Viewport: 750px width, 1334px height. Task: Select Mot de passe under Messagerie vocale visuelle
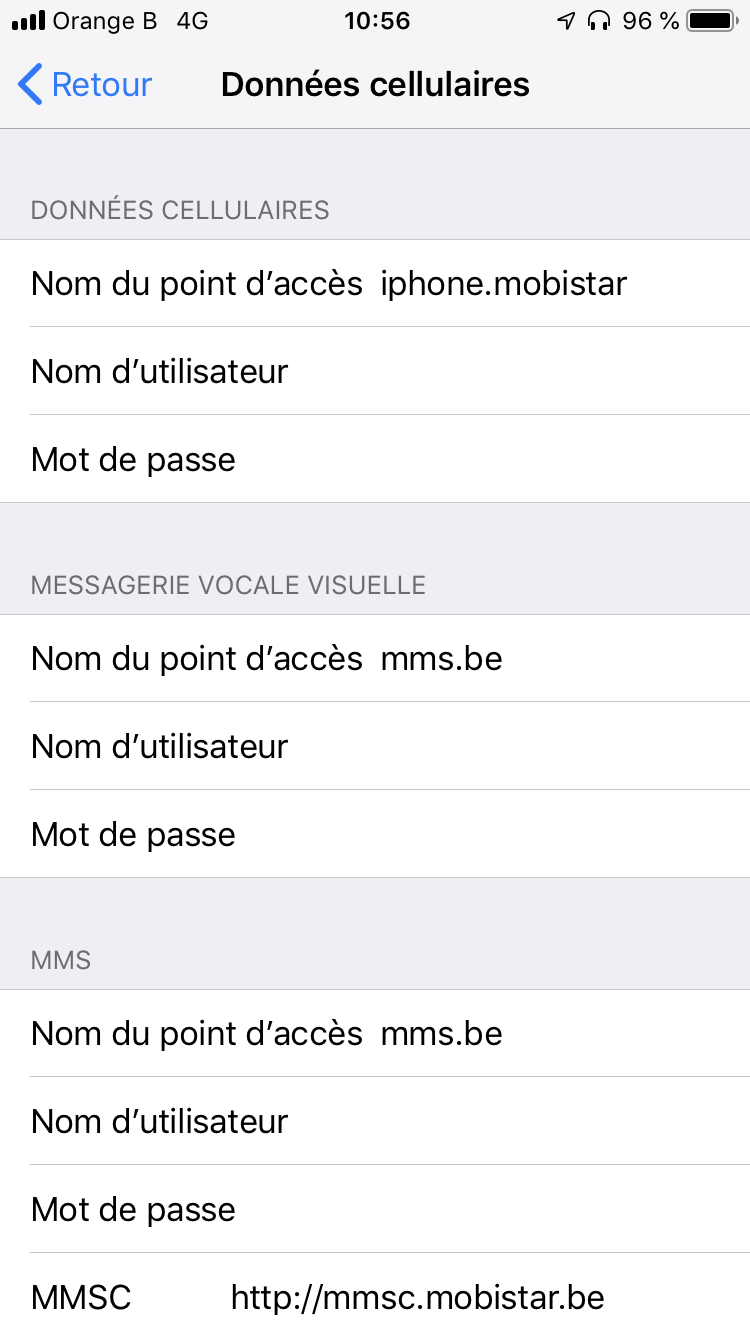coord(375,834)
